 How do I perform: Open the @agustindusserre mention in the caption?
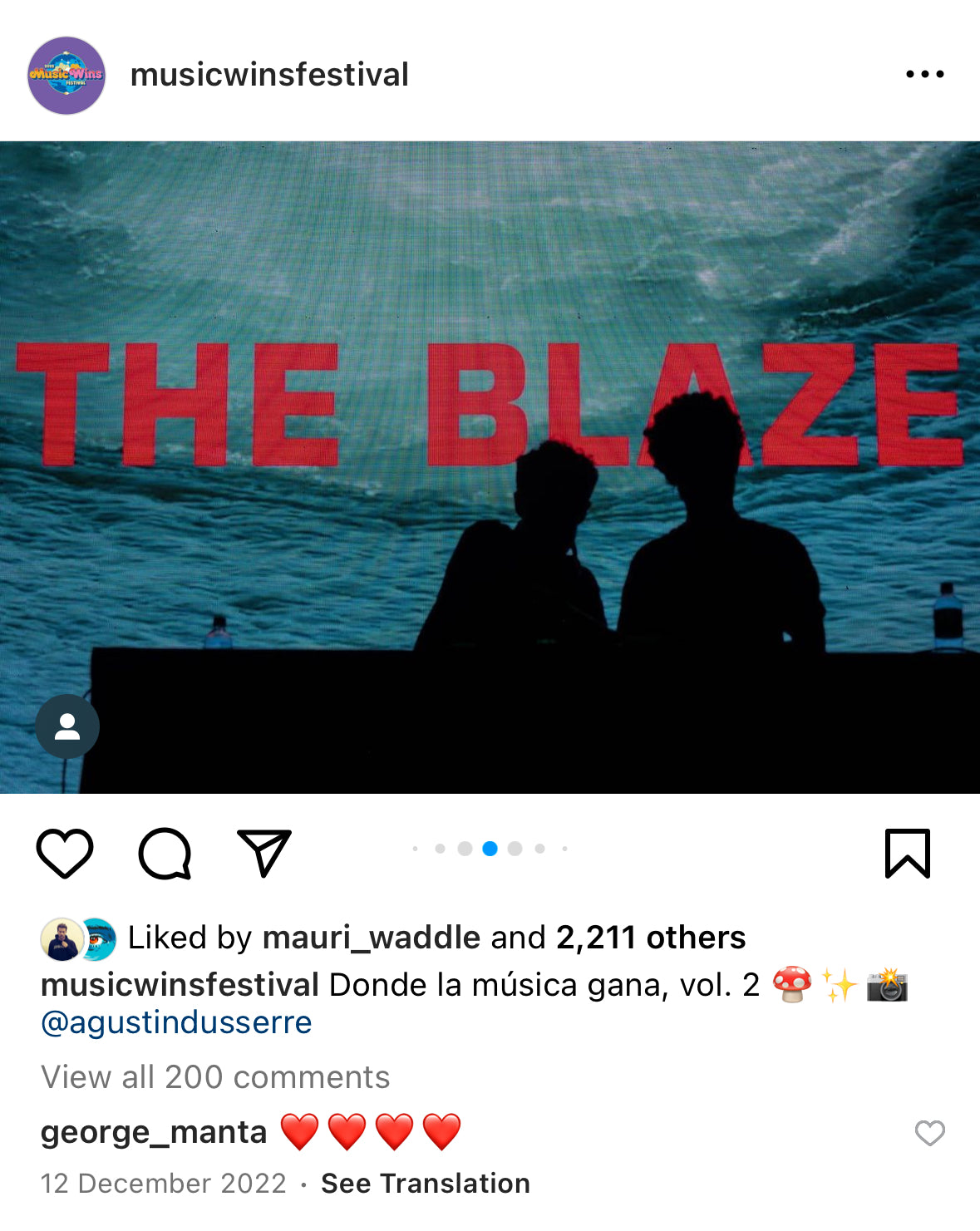pos(176,1022)
